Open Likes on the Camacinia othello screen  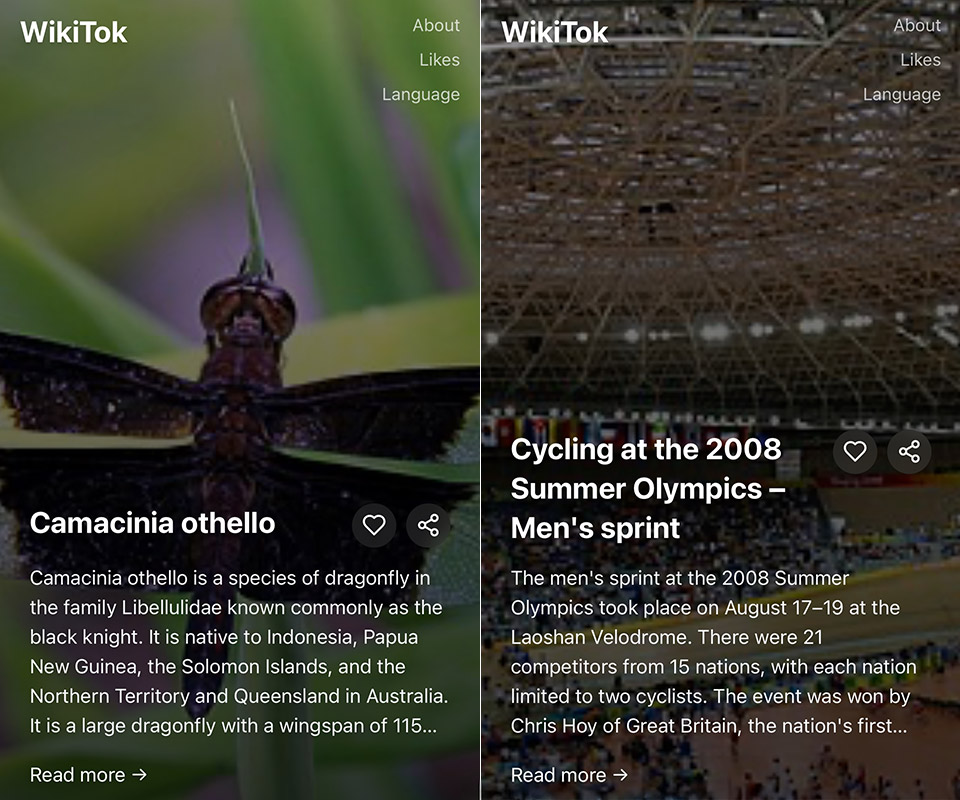(439, 60)
